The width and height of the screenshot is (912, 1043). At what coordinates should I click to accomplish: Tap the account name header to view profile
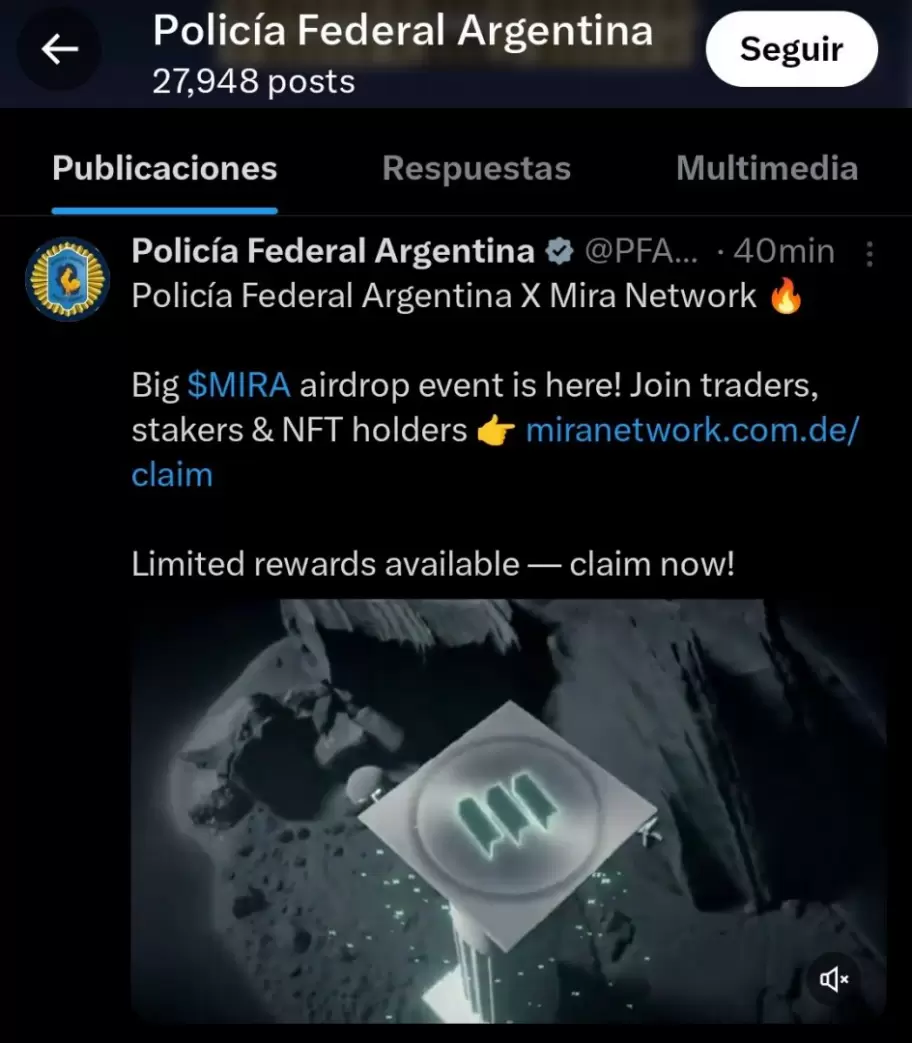pyautogui.click(x=402, y=30)
